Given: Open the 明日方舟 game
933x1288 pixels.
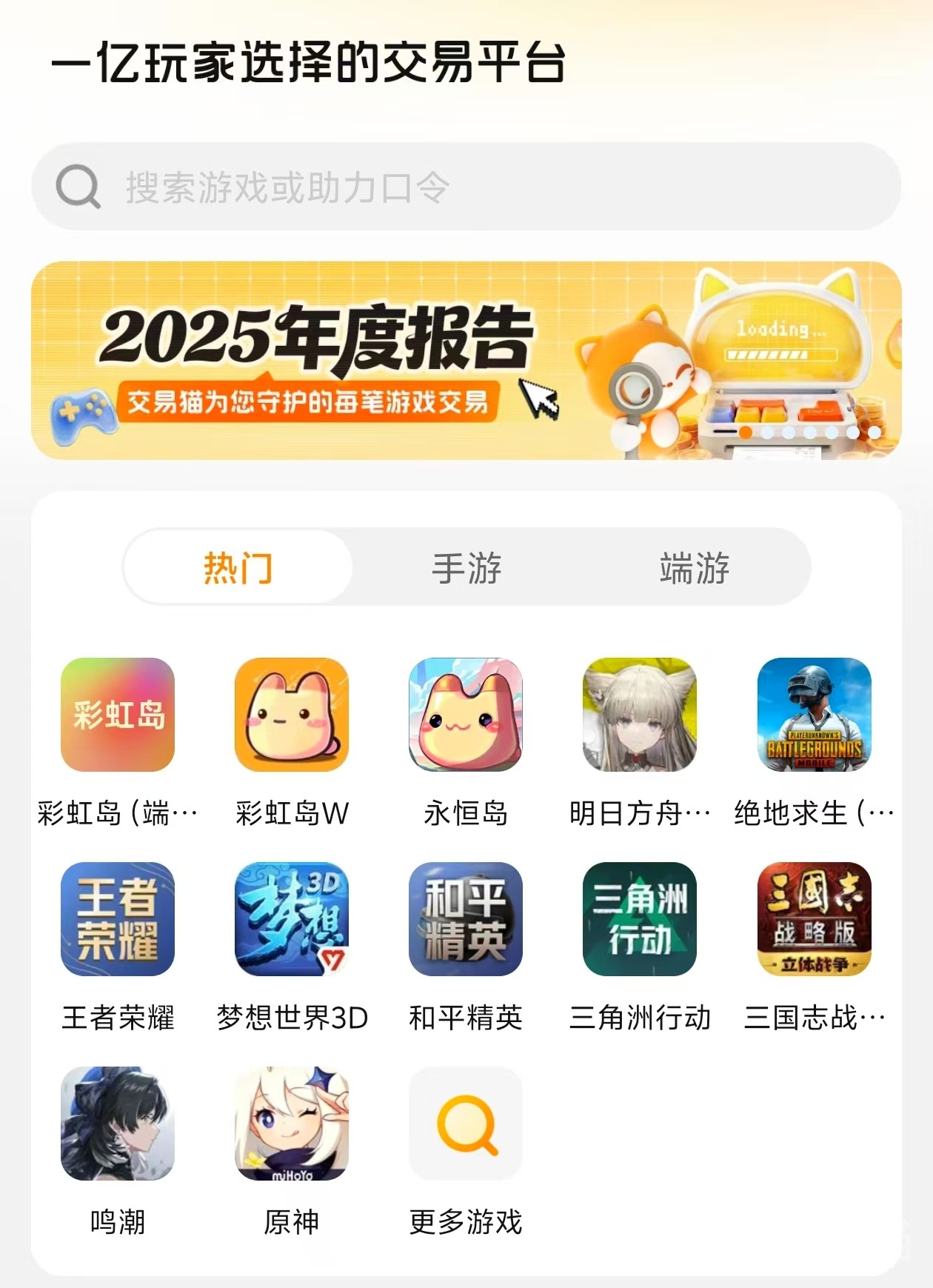Looking at the screenshot, I should pyautogui.click(x=640, y=715).
